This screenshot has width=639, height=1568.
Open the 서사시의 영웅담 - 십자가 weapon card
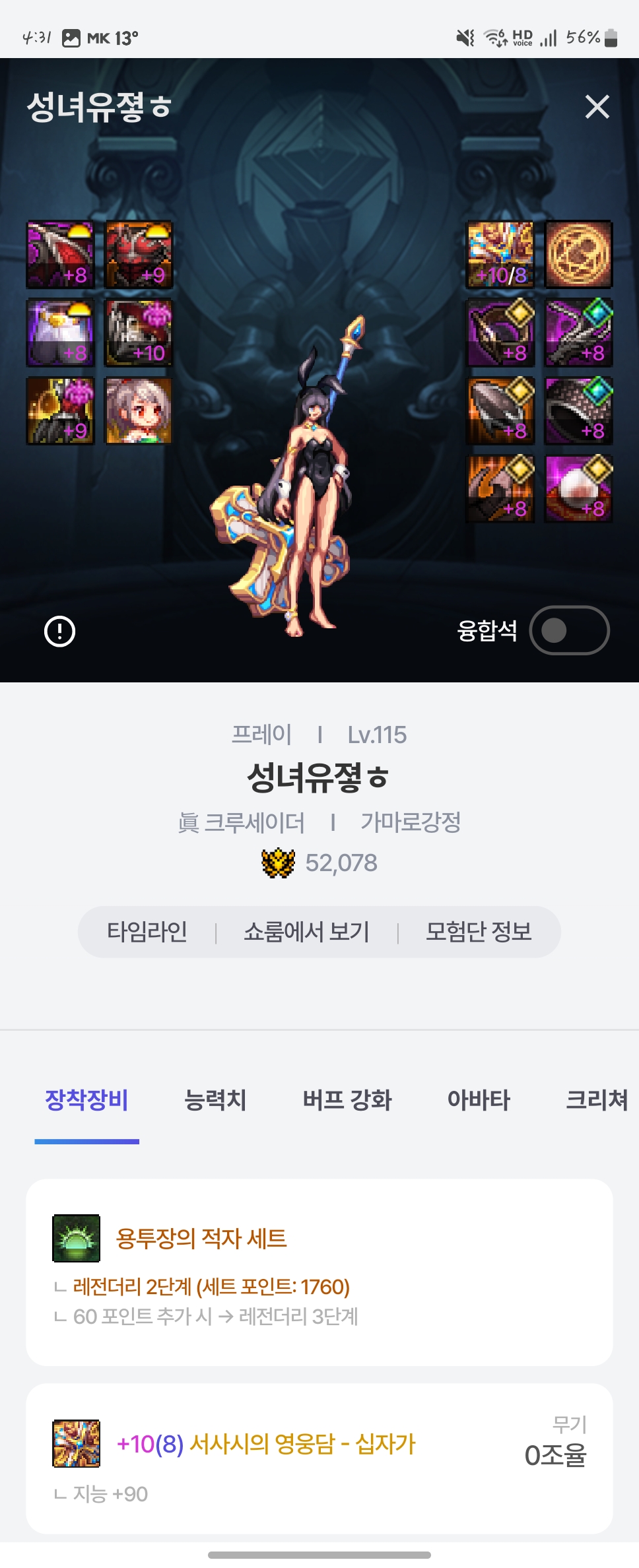point(319,1457)
